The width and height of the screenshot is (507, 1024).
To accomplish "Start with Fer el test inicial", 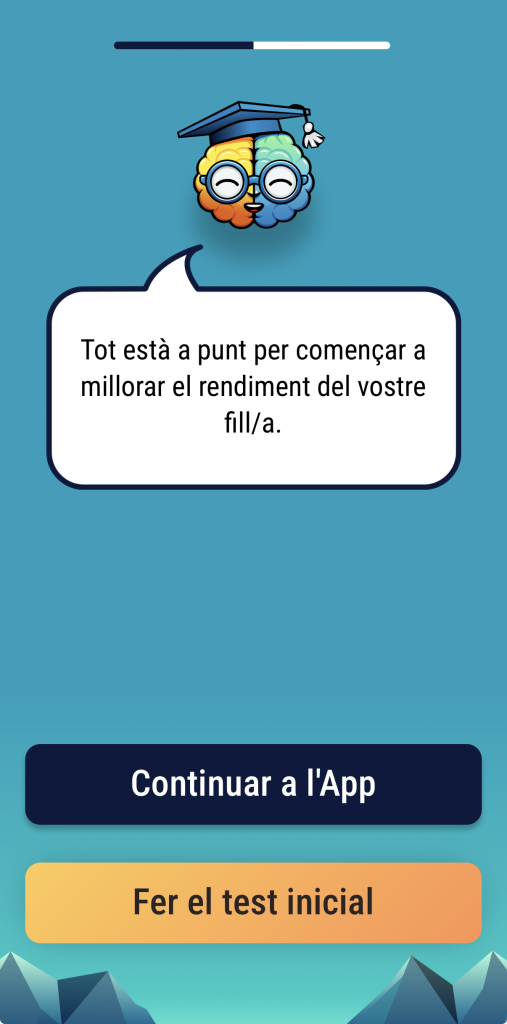I will [x=254, y=903].
